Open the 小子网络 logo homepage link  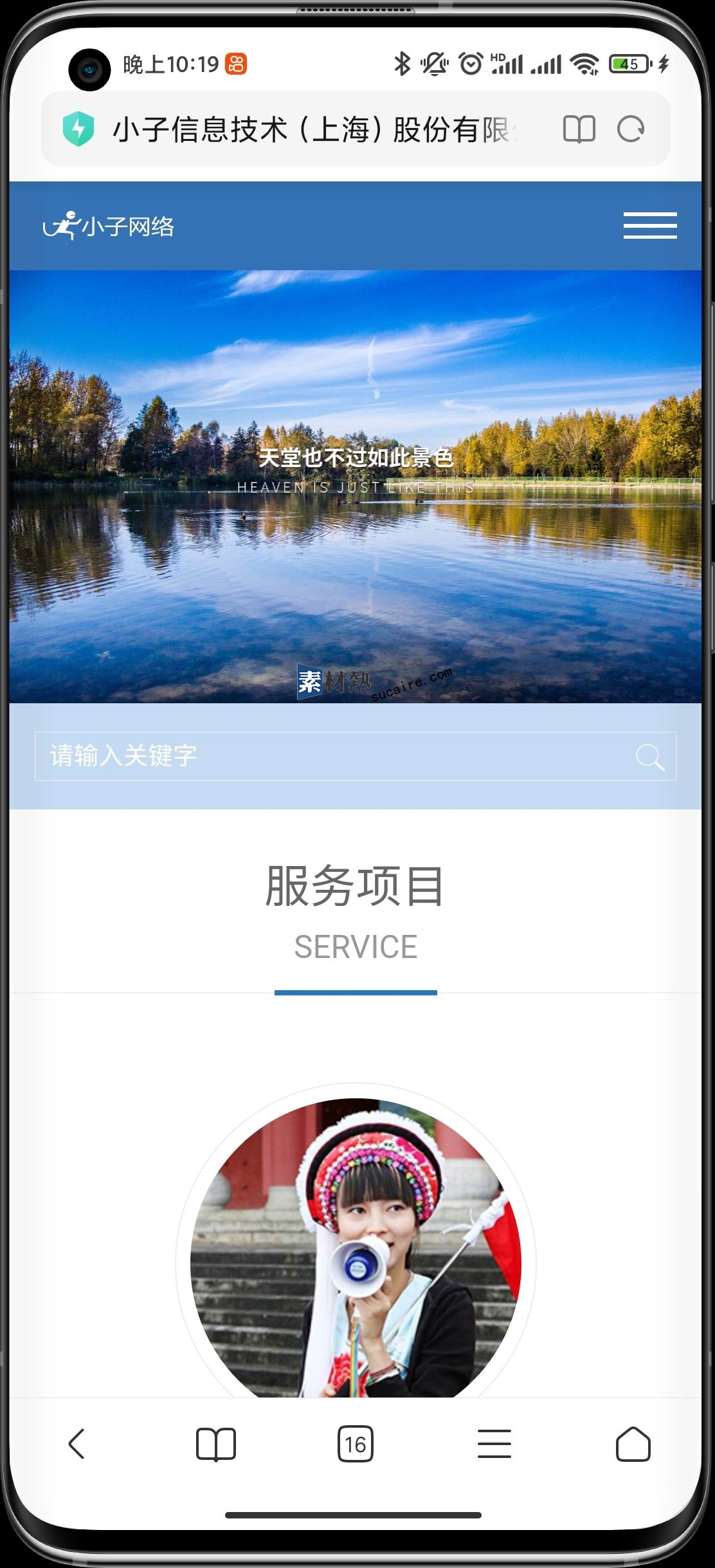click(109, 226)
